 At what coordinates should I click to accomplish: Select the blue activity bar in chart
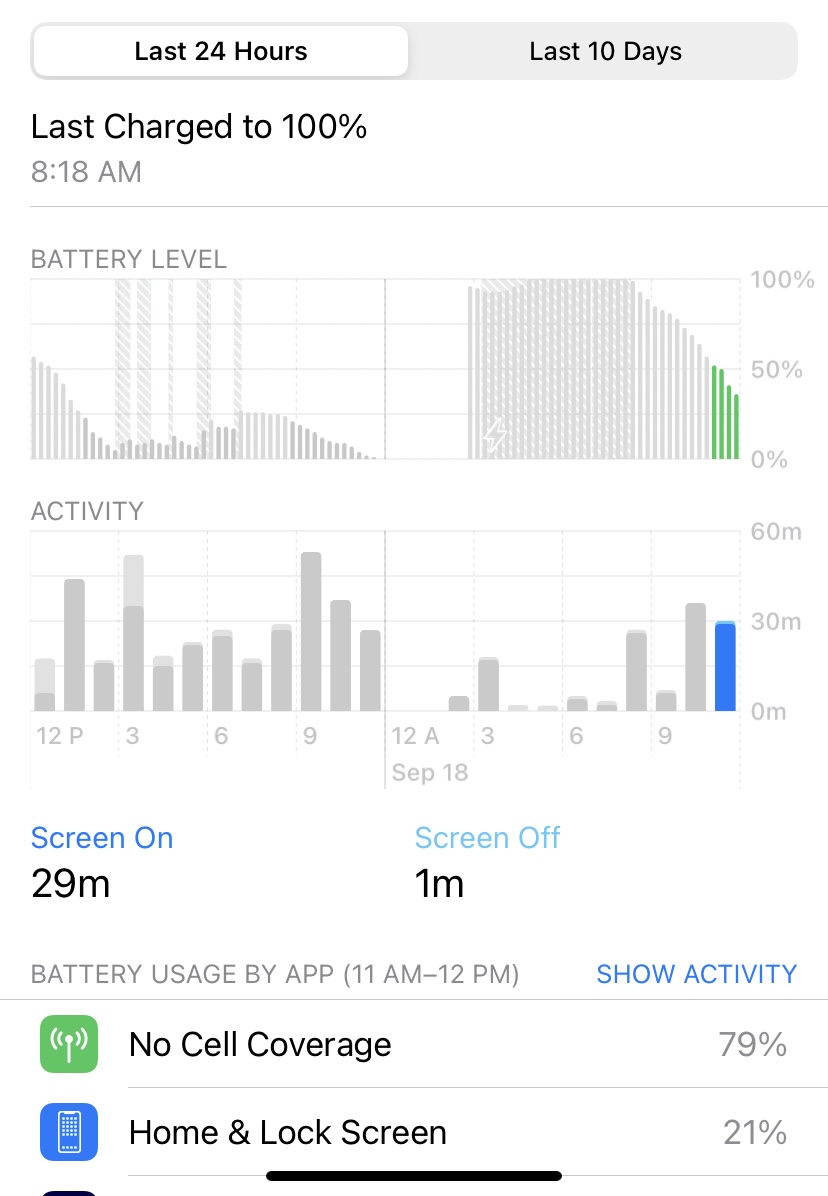[725, 667]
